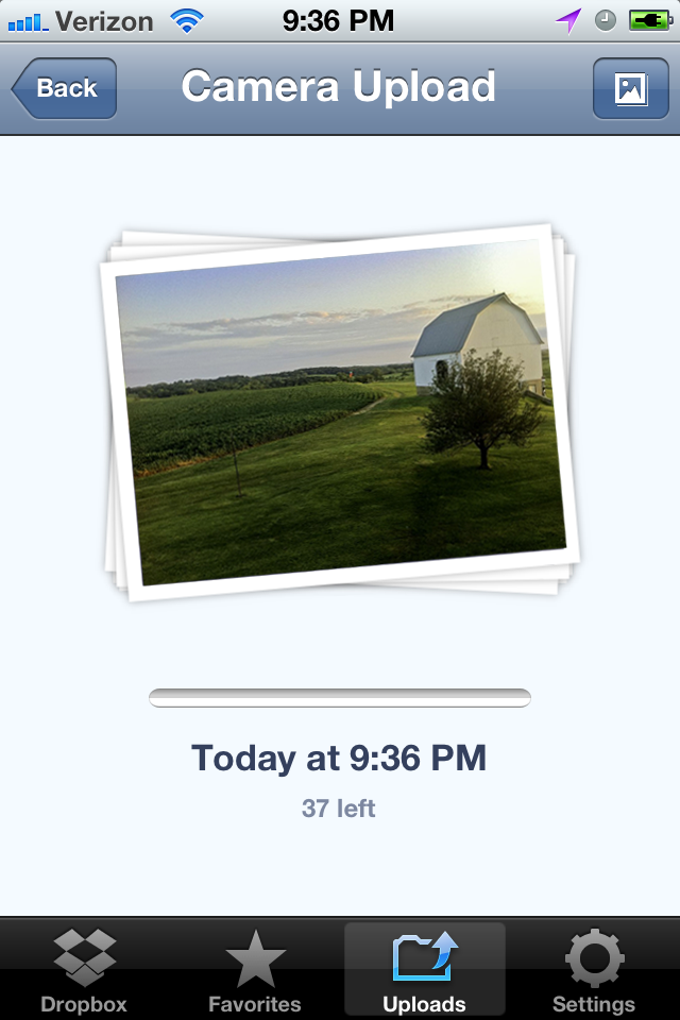Open the photo gallery icon
Image resolution: width=680 pixels, height=1020 pixels.
pyautogui.click(x=630, y=88)
